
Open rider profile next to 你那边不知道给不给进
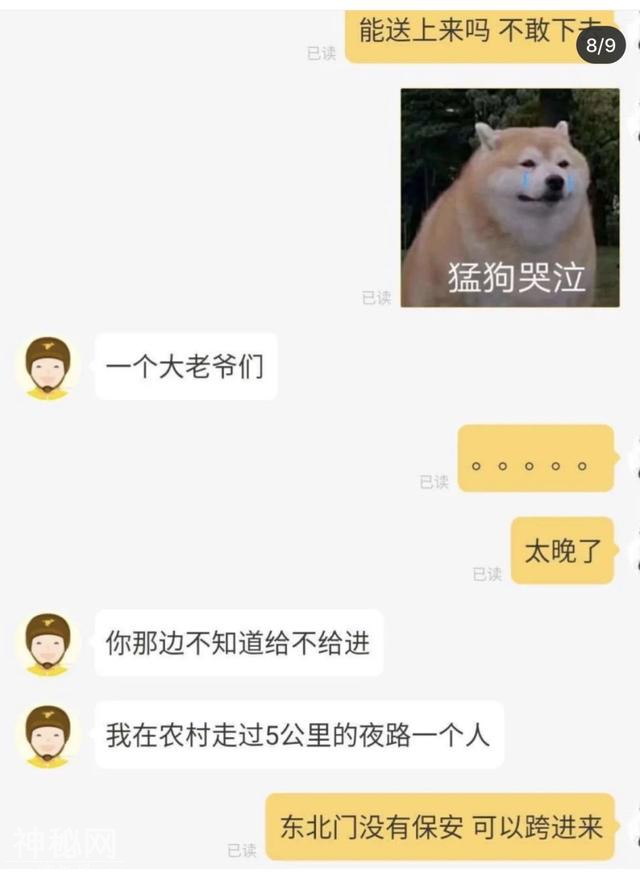point(48,643)
